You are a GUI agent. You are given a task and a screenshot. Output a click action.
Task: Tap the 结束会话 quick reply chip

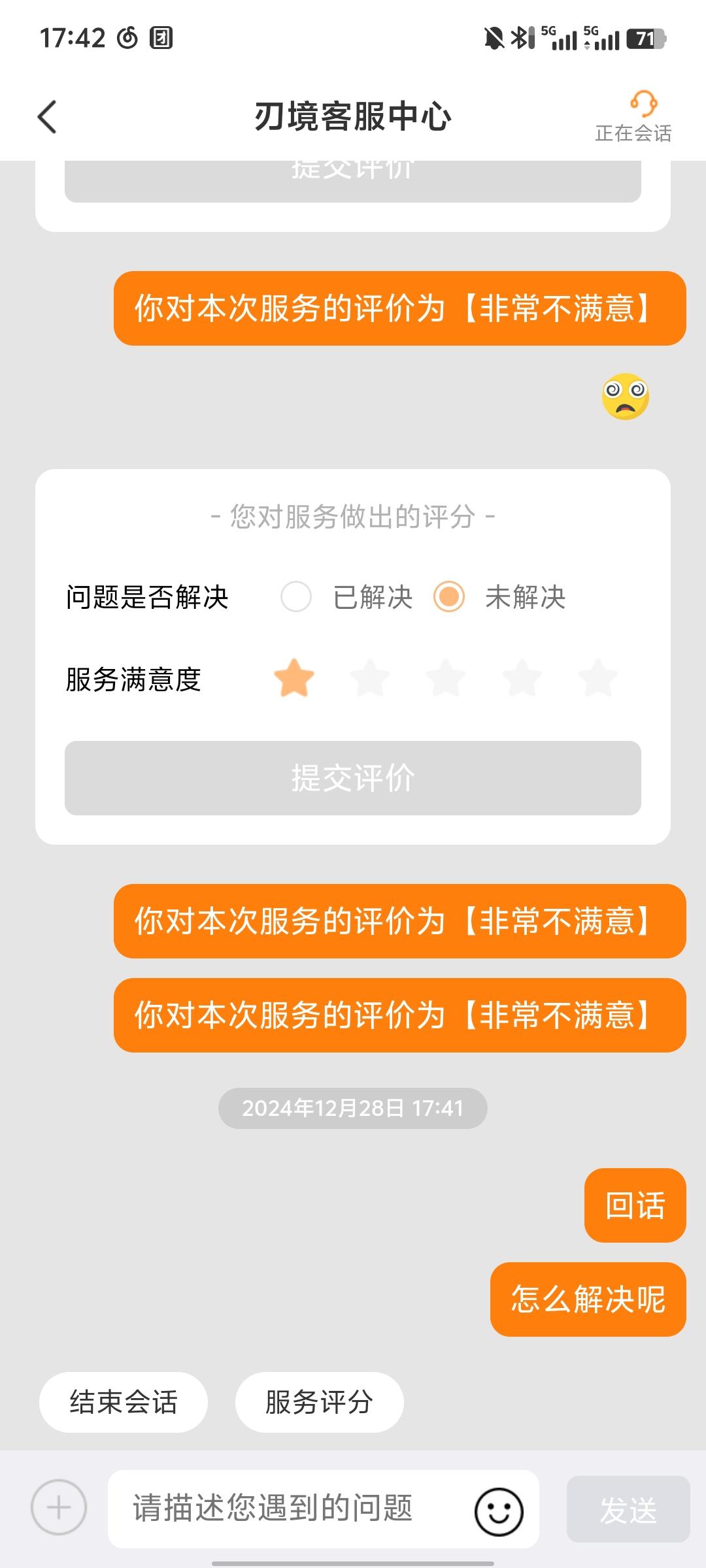(x=123, y=1401)
